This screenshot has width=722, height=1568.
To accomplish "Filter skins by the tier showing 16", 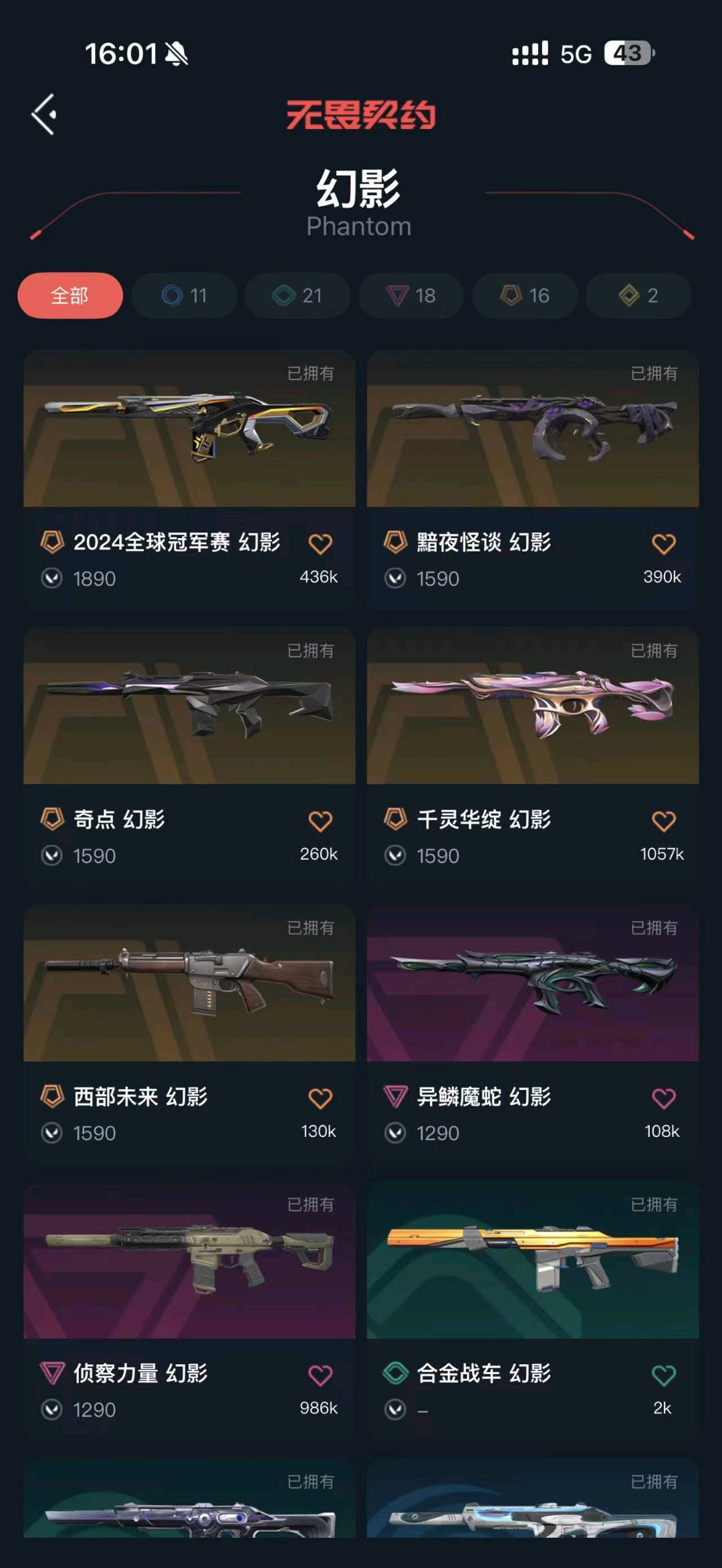I will 525,295.
